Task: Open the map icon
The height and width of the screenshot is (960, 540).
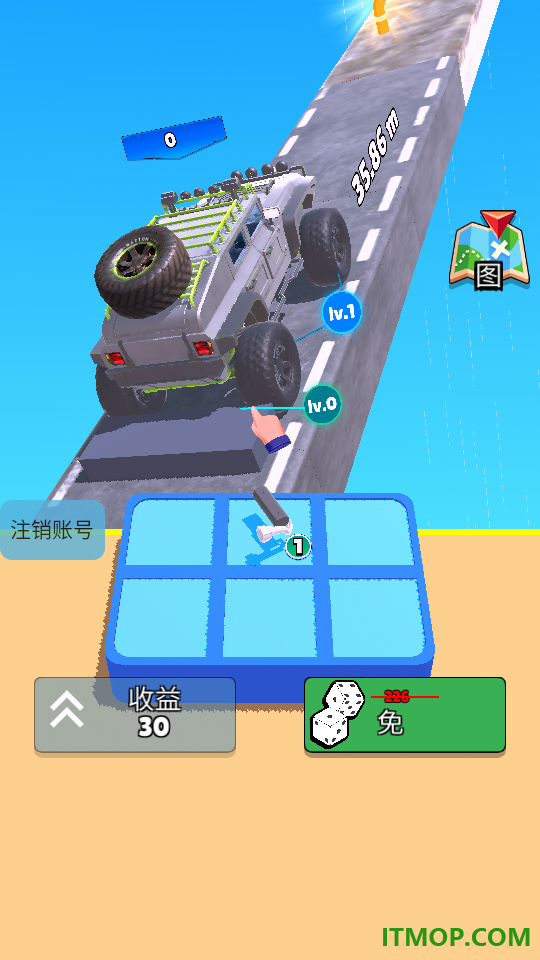Action: coord(490,251)
